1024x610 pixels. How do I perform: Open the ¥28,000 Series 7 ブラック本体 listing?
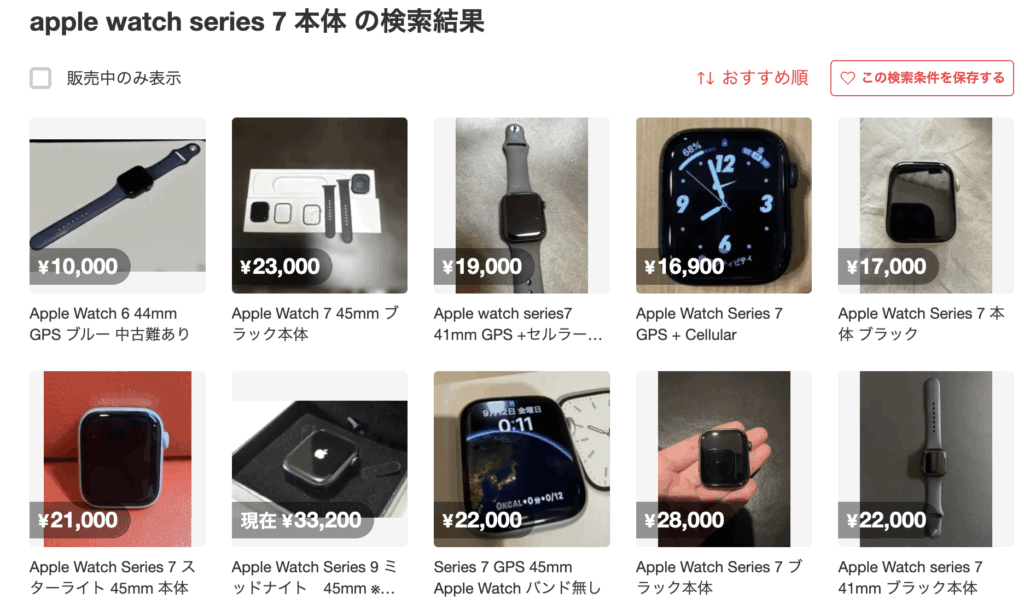723,458
